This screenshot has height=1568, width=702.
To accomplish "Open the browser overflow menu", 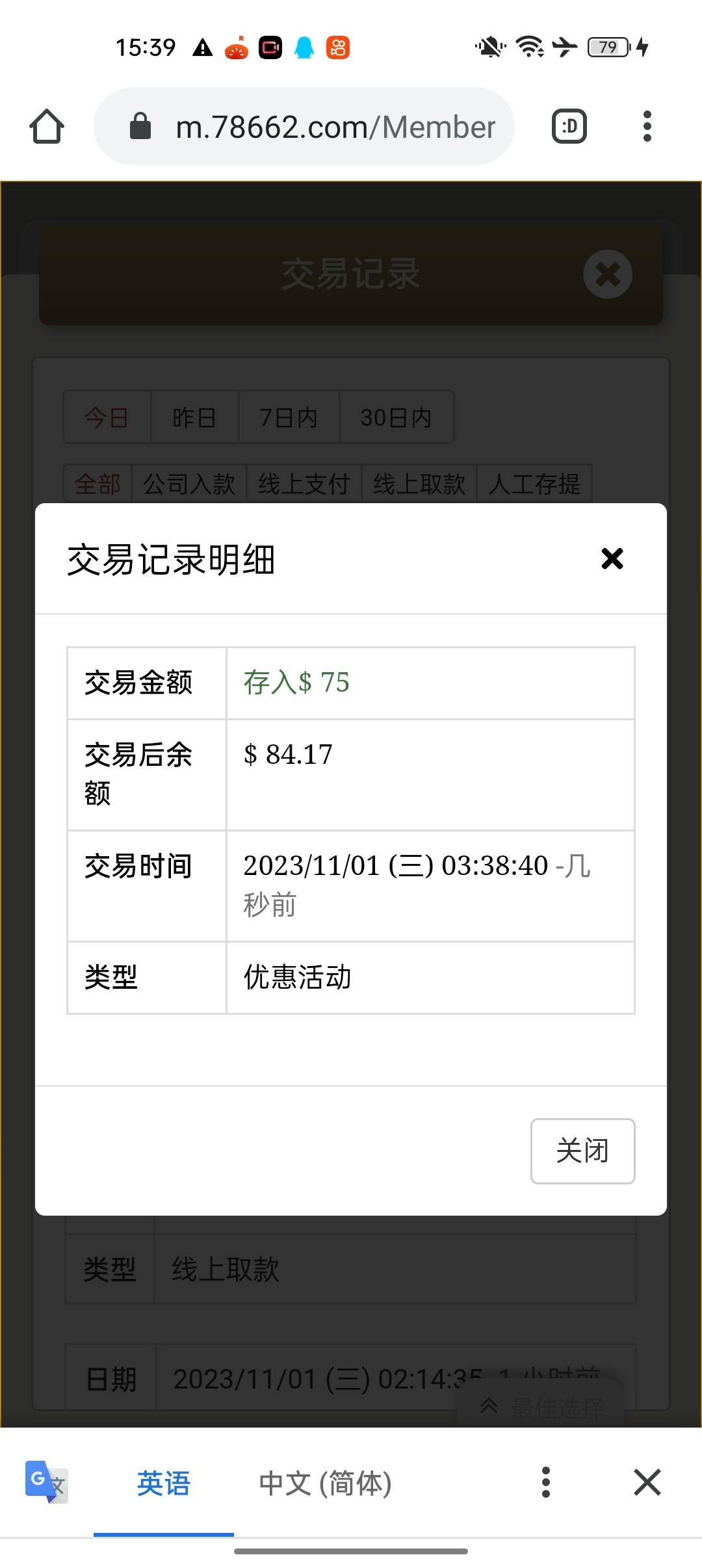I will [647, 126].
